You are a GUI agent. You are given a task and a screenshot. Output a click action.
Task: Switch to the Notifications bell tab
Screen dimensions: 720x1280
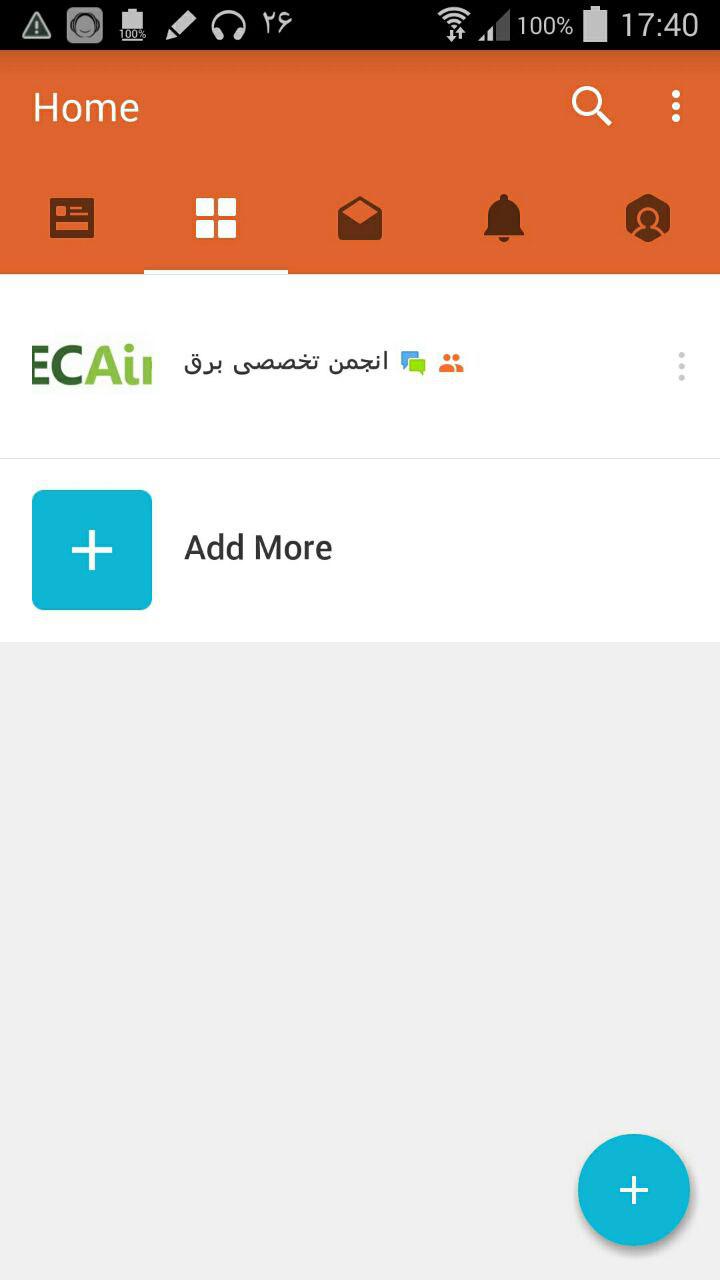pos(504,217)
